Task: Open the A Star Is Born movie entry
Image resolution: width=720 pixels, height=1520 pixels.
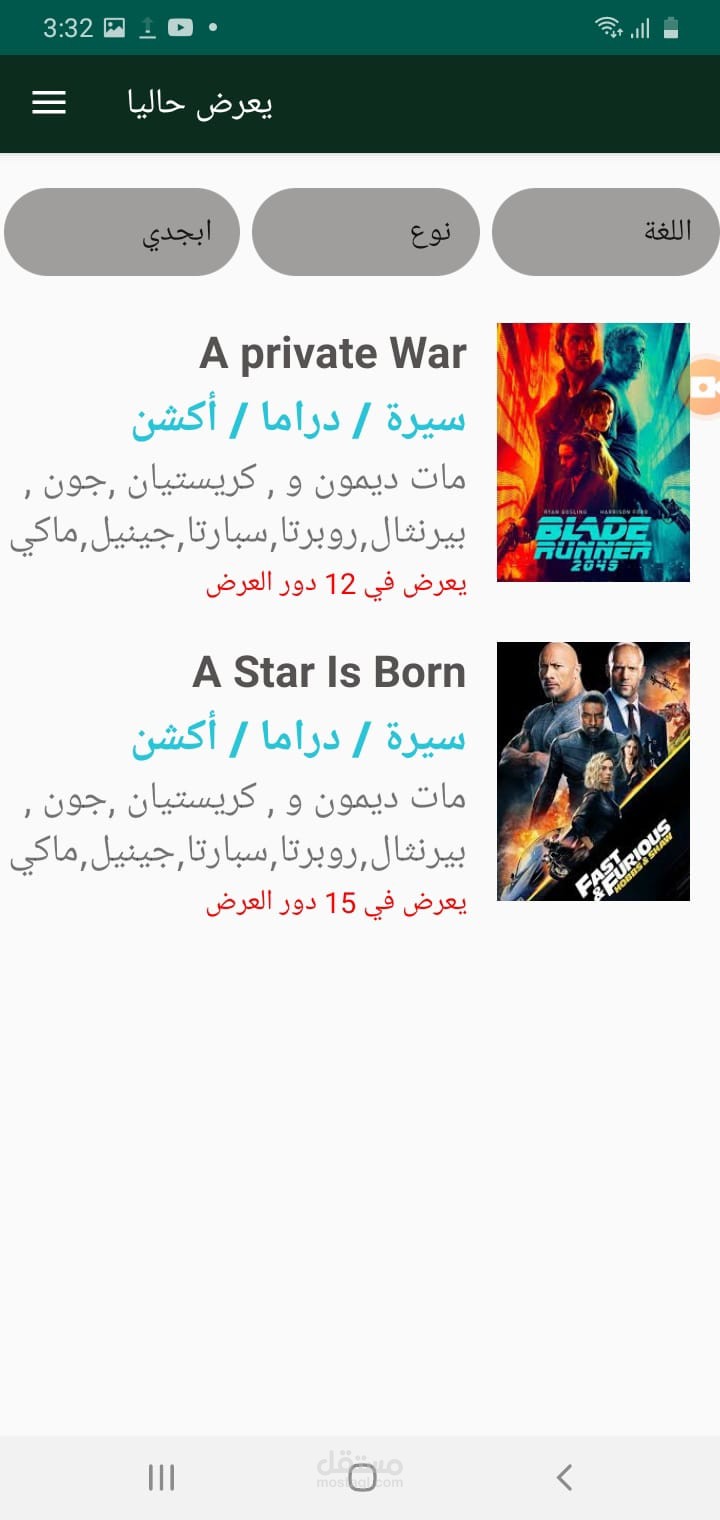Action: pos(329,673)
